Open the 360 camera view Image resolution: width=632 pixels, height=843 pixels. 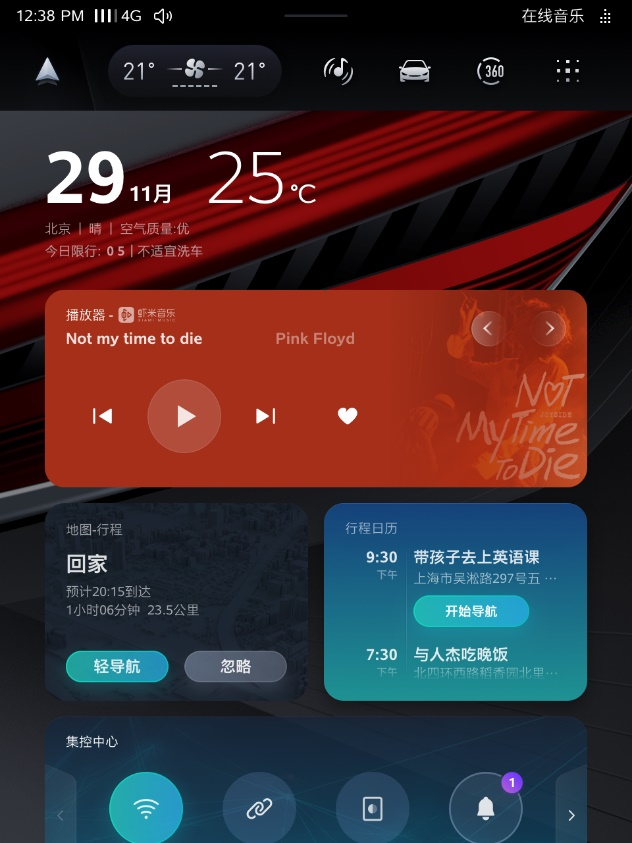click(x=491, y=71)
